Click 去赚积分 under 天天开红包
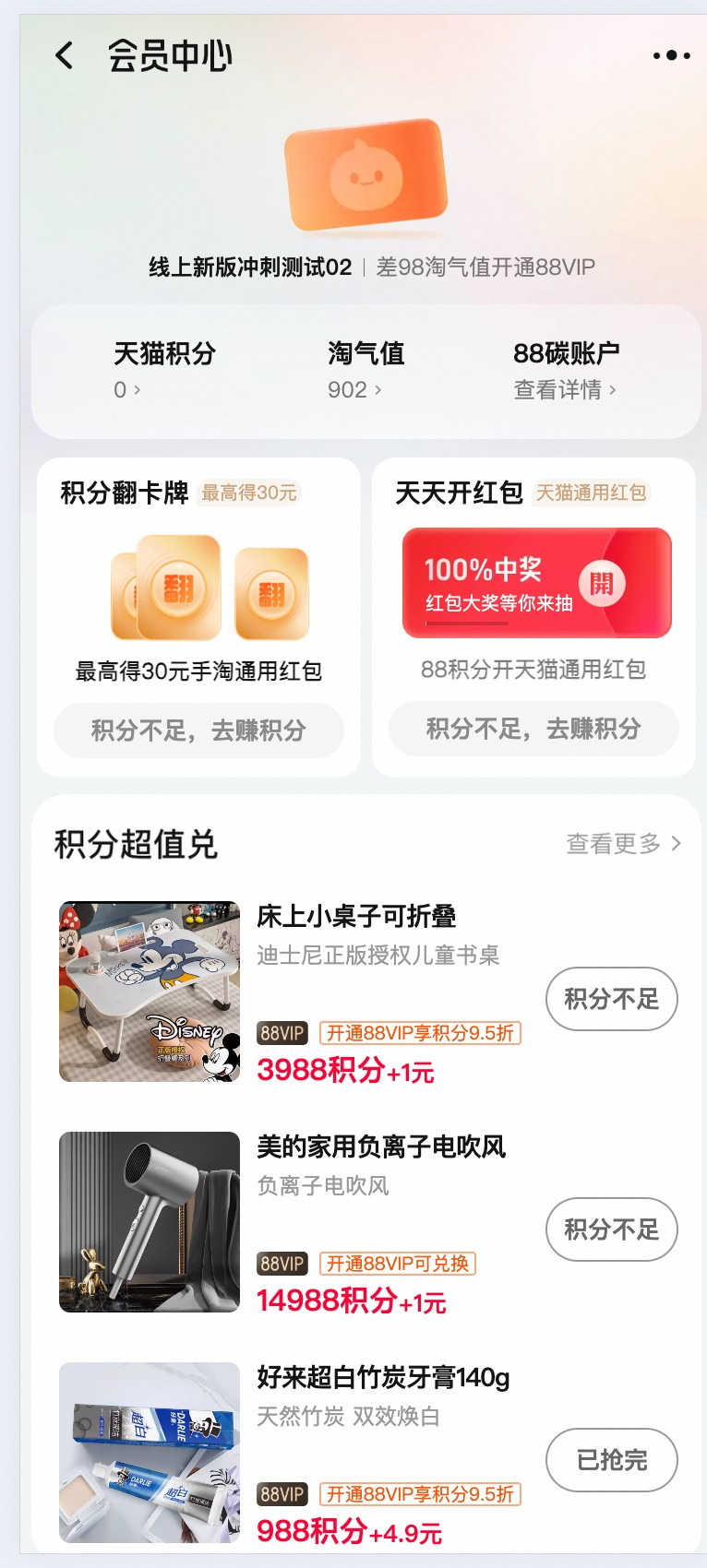The width and height of the screenshot is (707, 1568). pyautogui.click(x=533, y=729)
